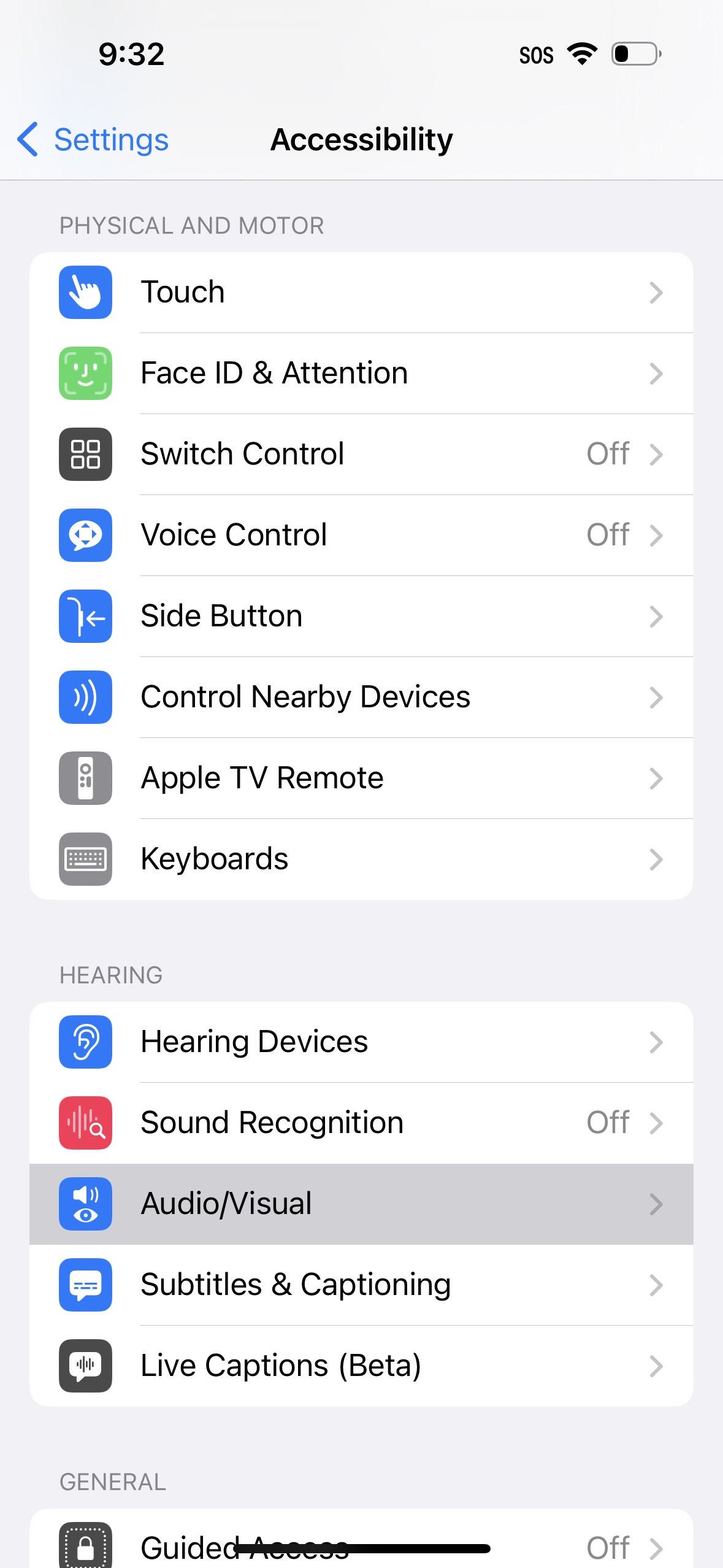Open Live Captions (Beta)

361,1366
